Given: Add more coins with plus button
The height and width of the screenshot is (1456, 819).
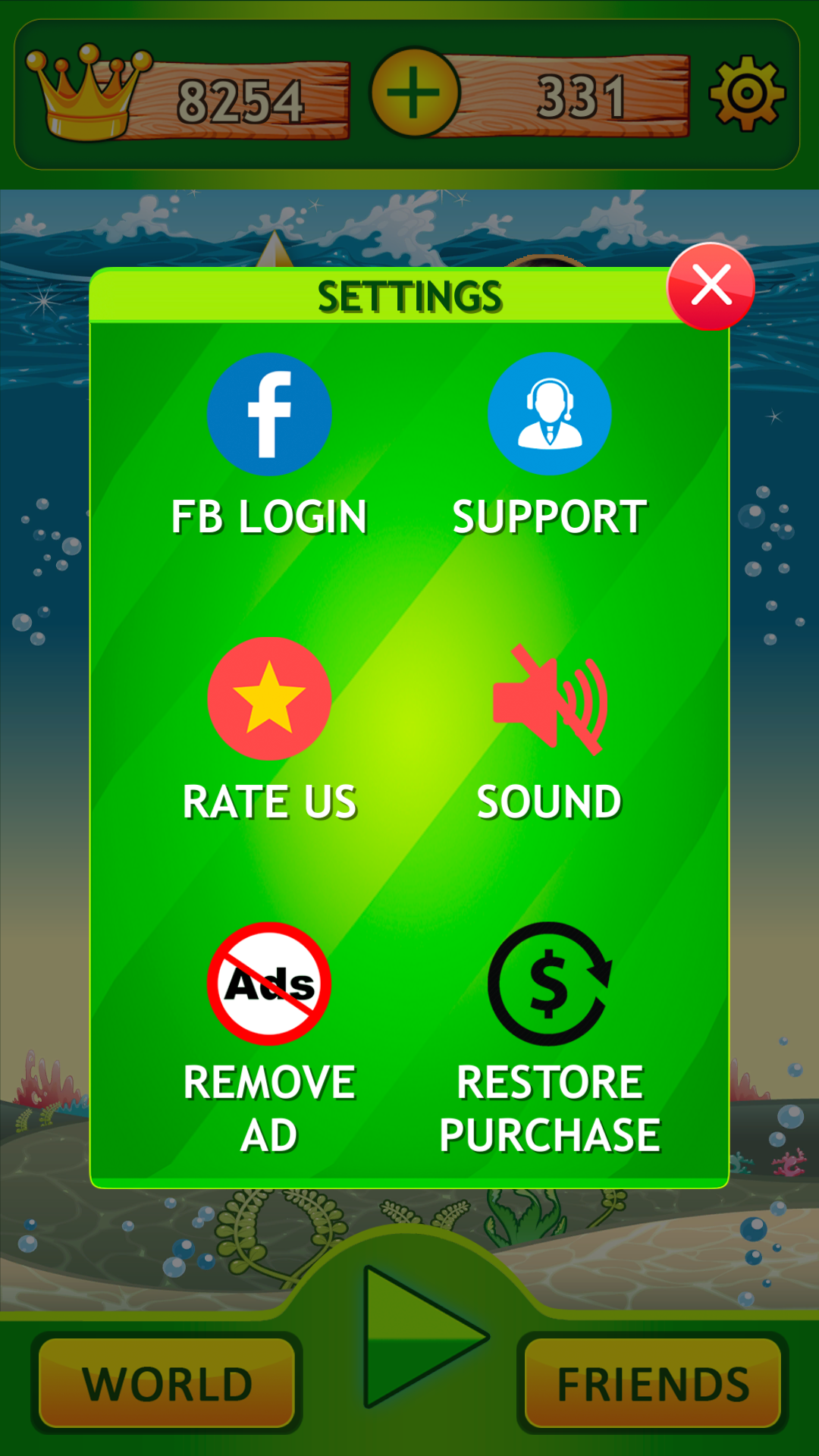Looking at the screenshot, I should point(414,93).
